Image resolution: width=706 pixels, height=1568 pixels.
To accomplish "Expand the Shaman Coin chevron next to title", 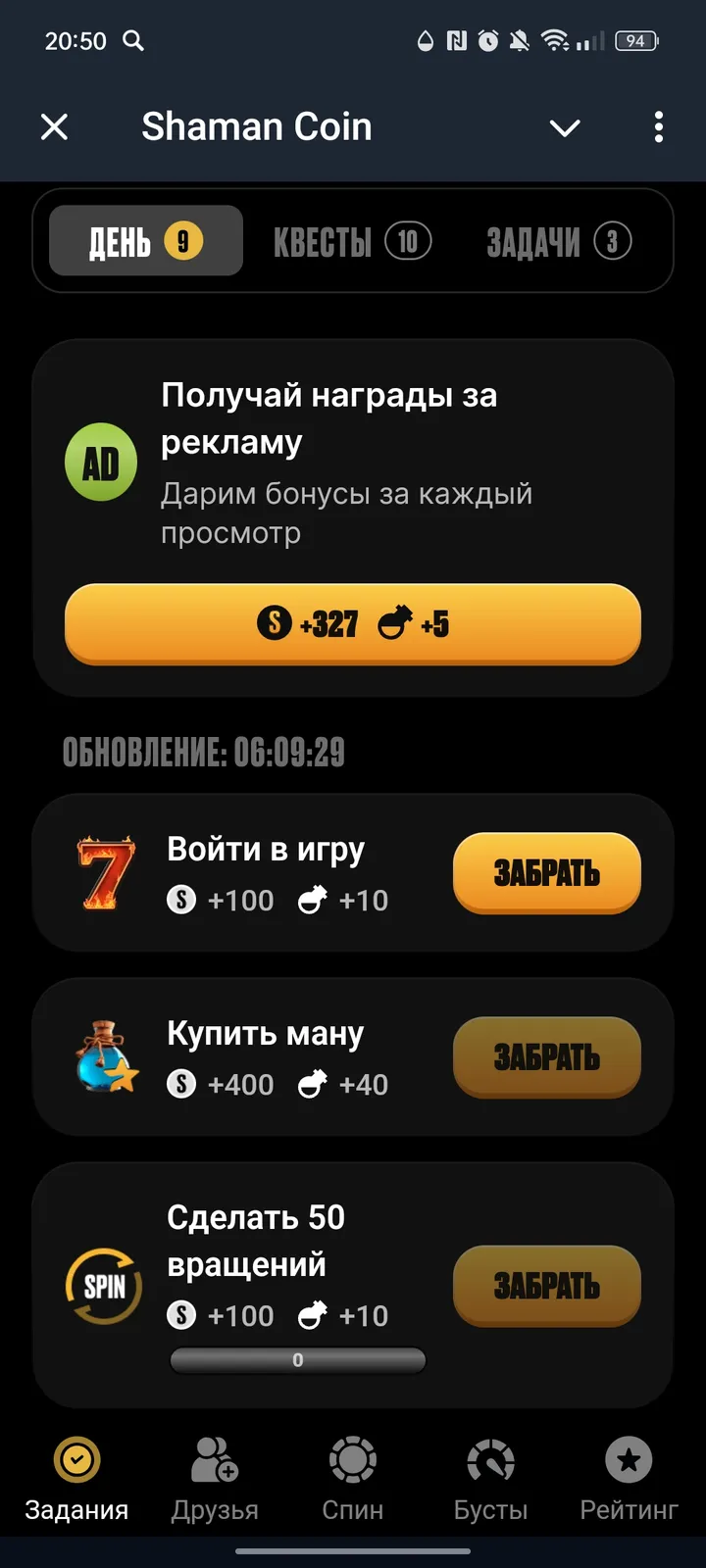I will [x=565, y=127].
